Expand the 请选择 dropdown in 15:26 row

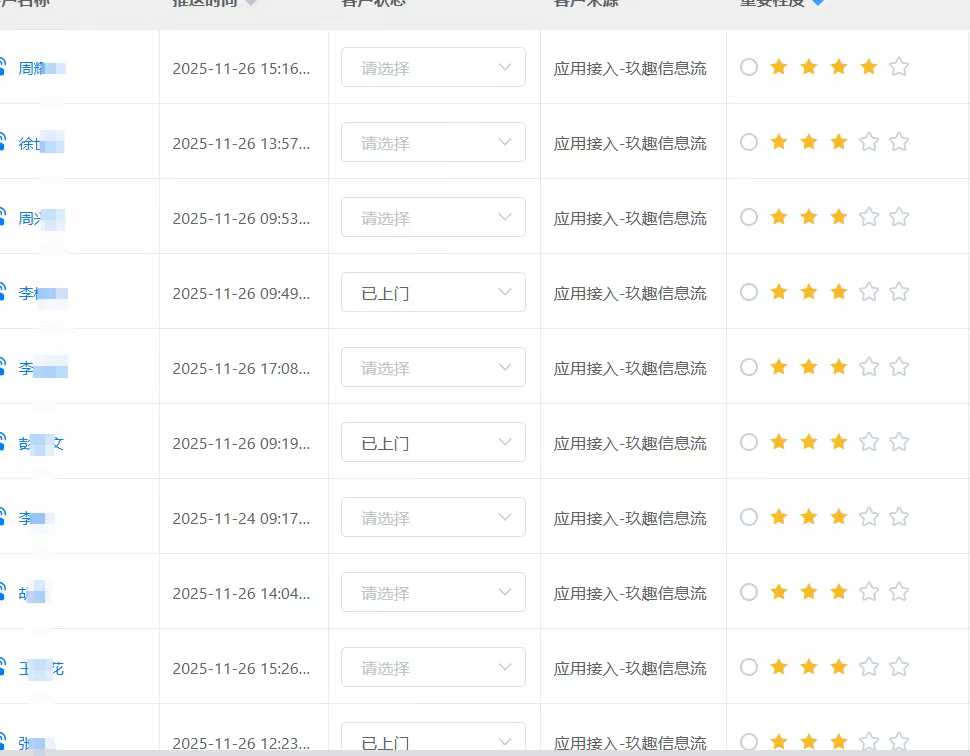[x=433, y=668]
